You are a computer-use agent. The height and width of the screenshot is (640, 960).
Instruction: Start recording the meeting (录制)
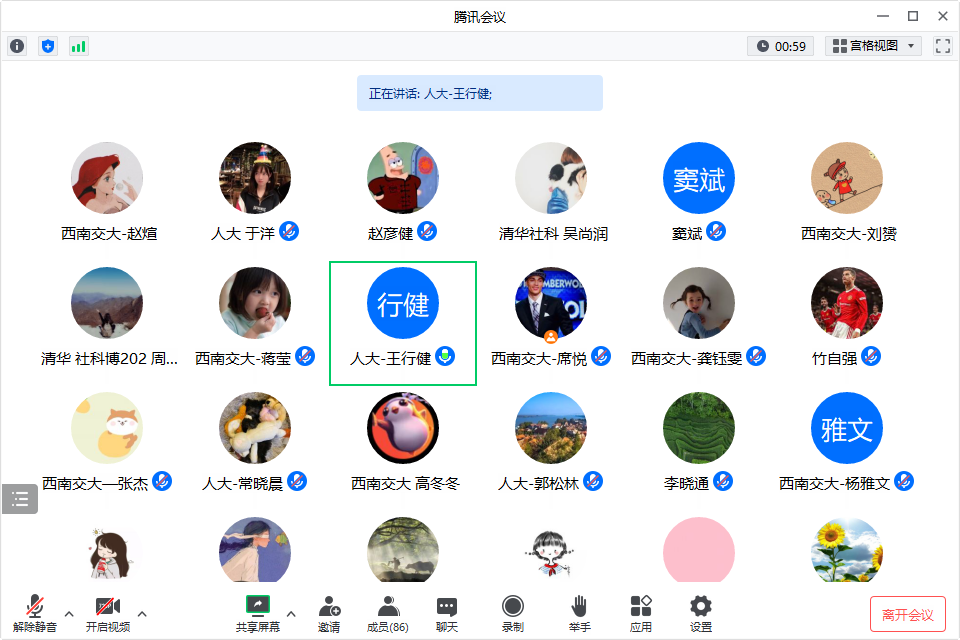tap(513, 612)
